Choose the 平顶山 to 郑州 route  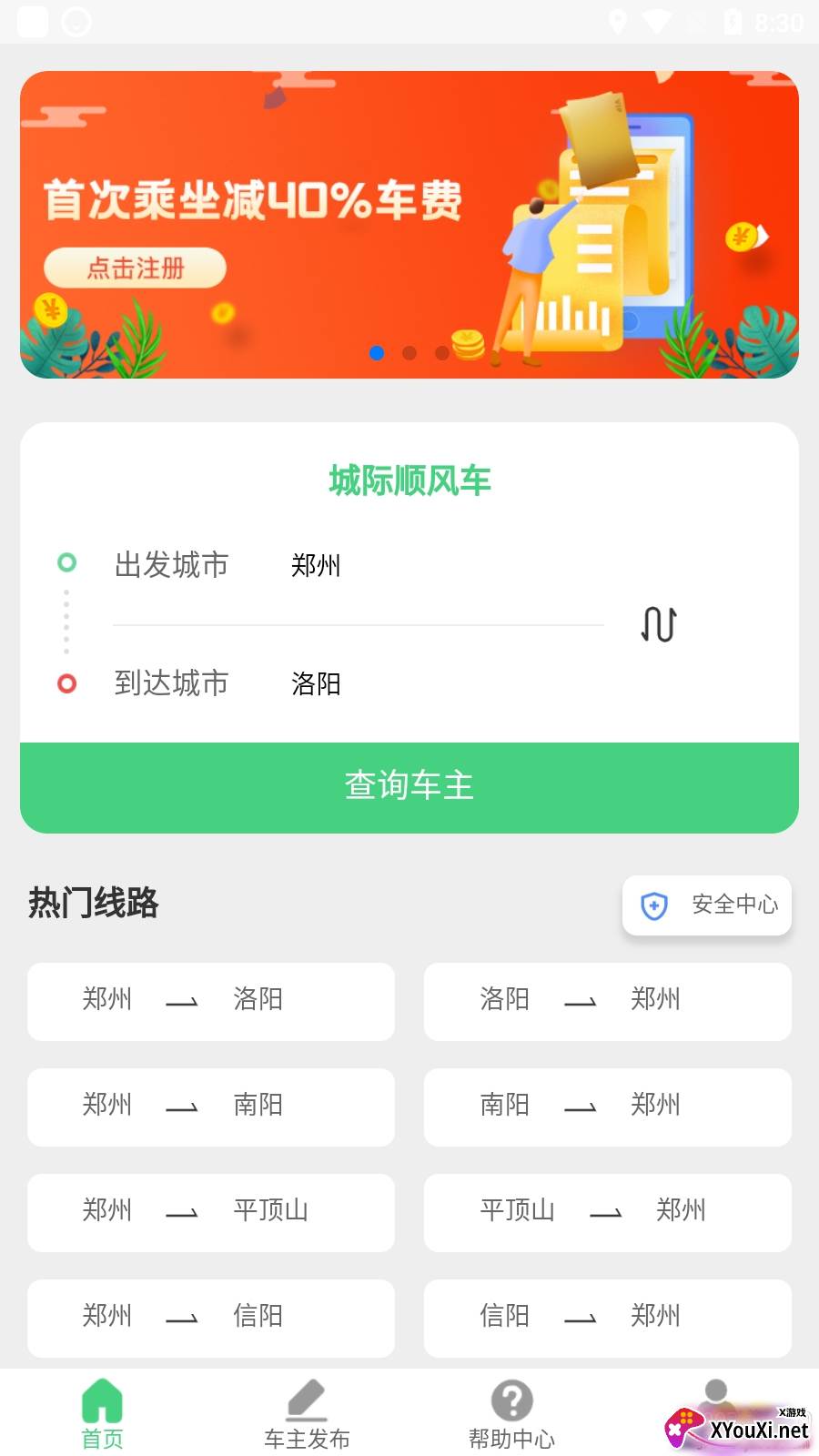point(607,1212)
